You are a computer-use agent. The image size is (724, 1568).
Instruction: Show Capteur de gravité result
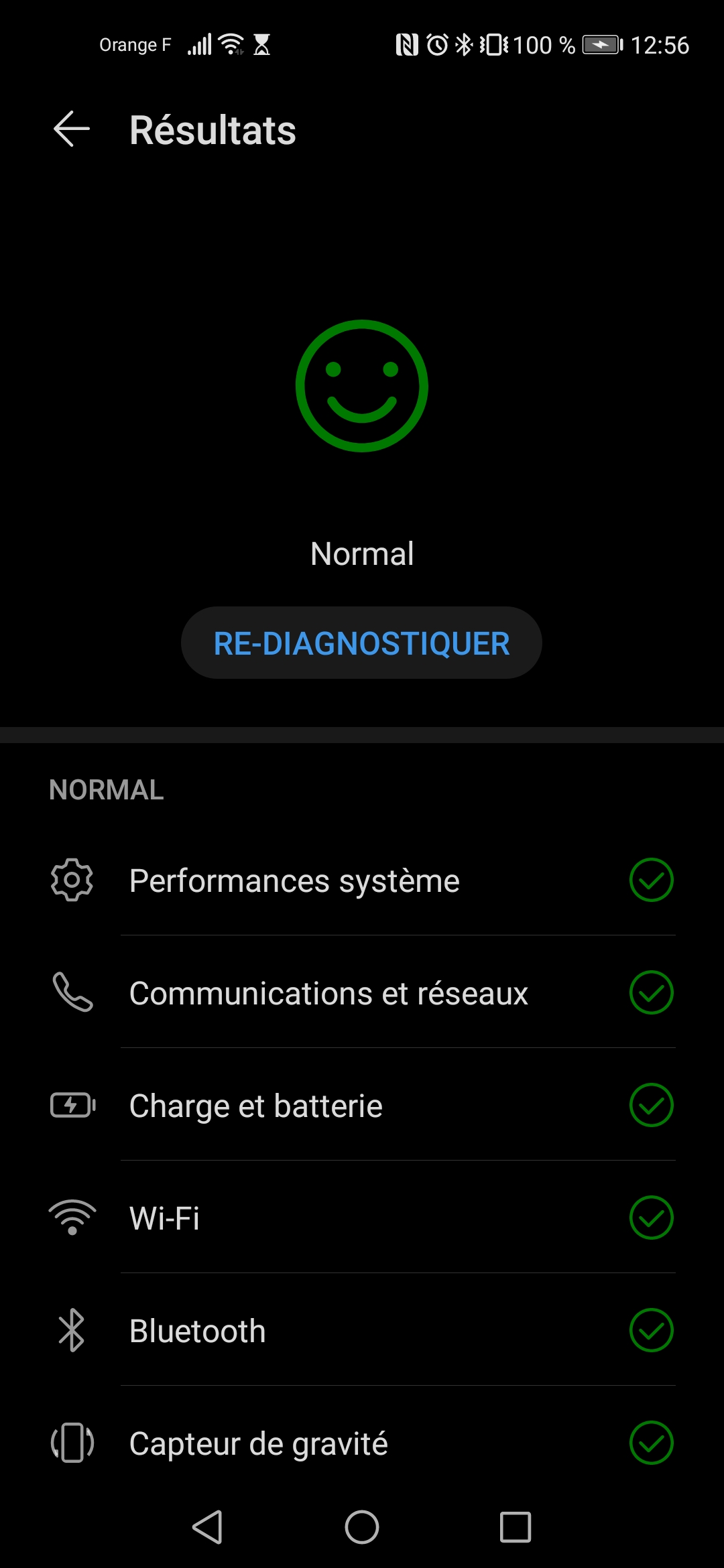point(362,1443)
